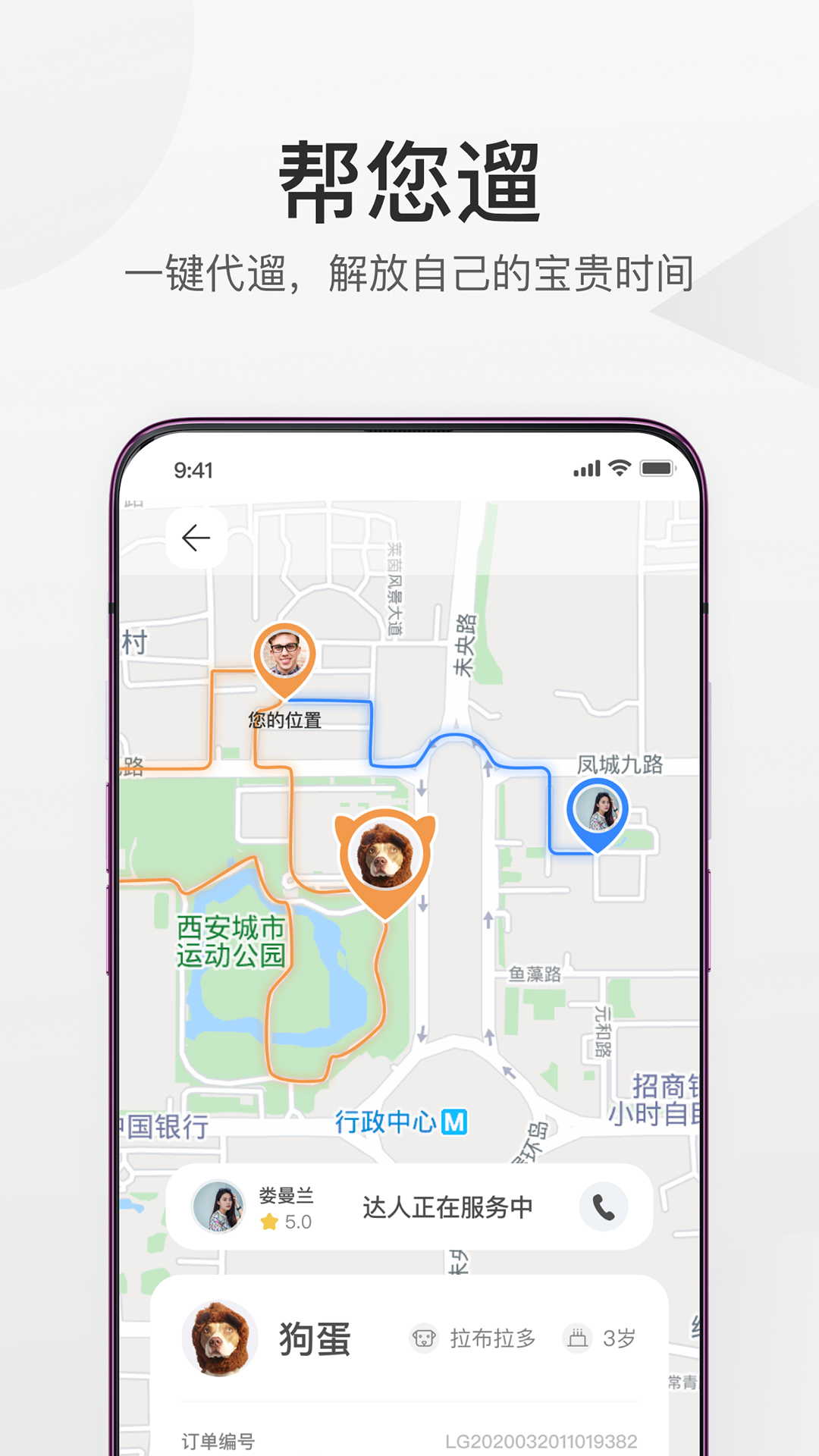Tap the dog breed icon next to 拉布拉多
The height and width of the screenshot is (1456, 819).
click(x=425, y=1338)
